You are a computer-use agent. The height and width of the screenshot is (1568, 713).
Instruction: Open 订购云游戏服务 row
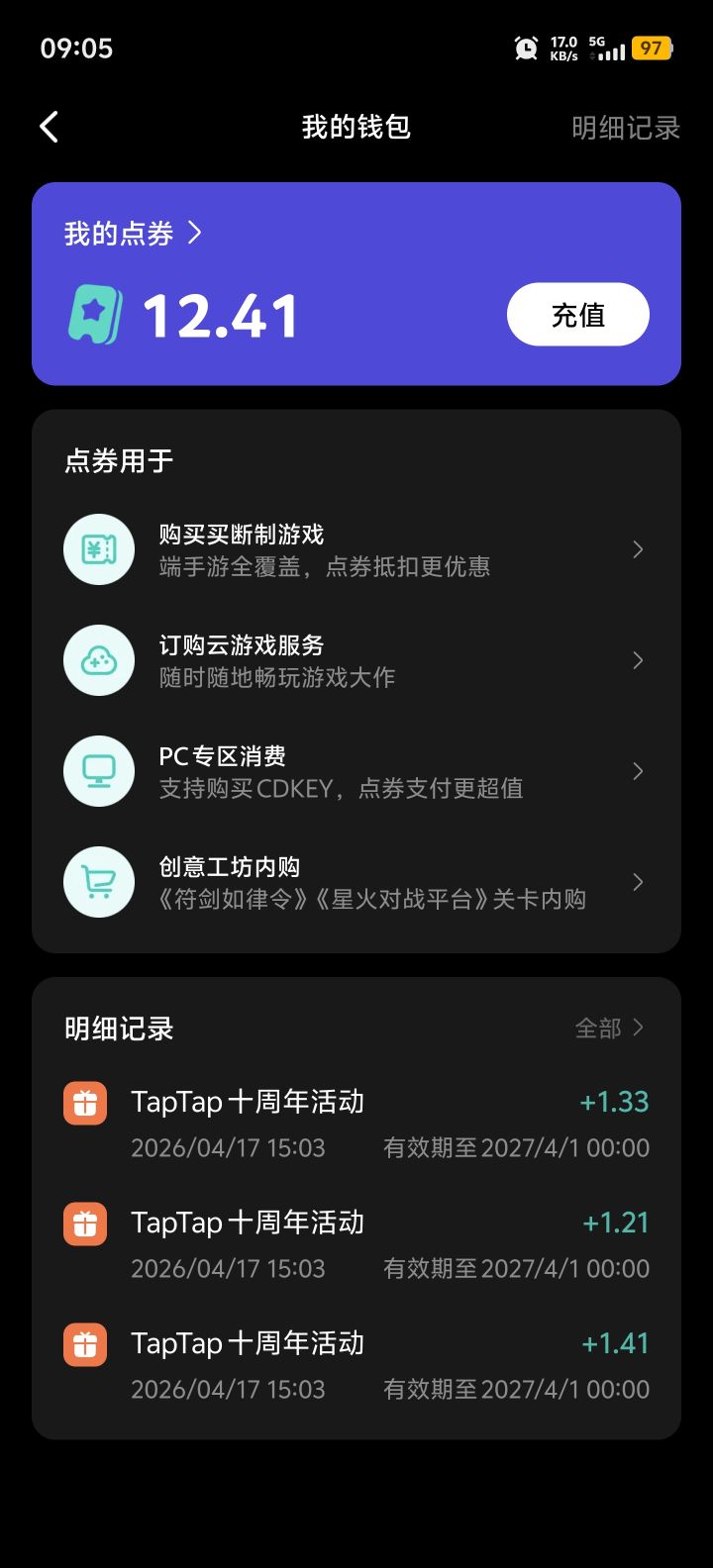coord(356,660)
